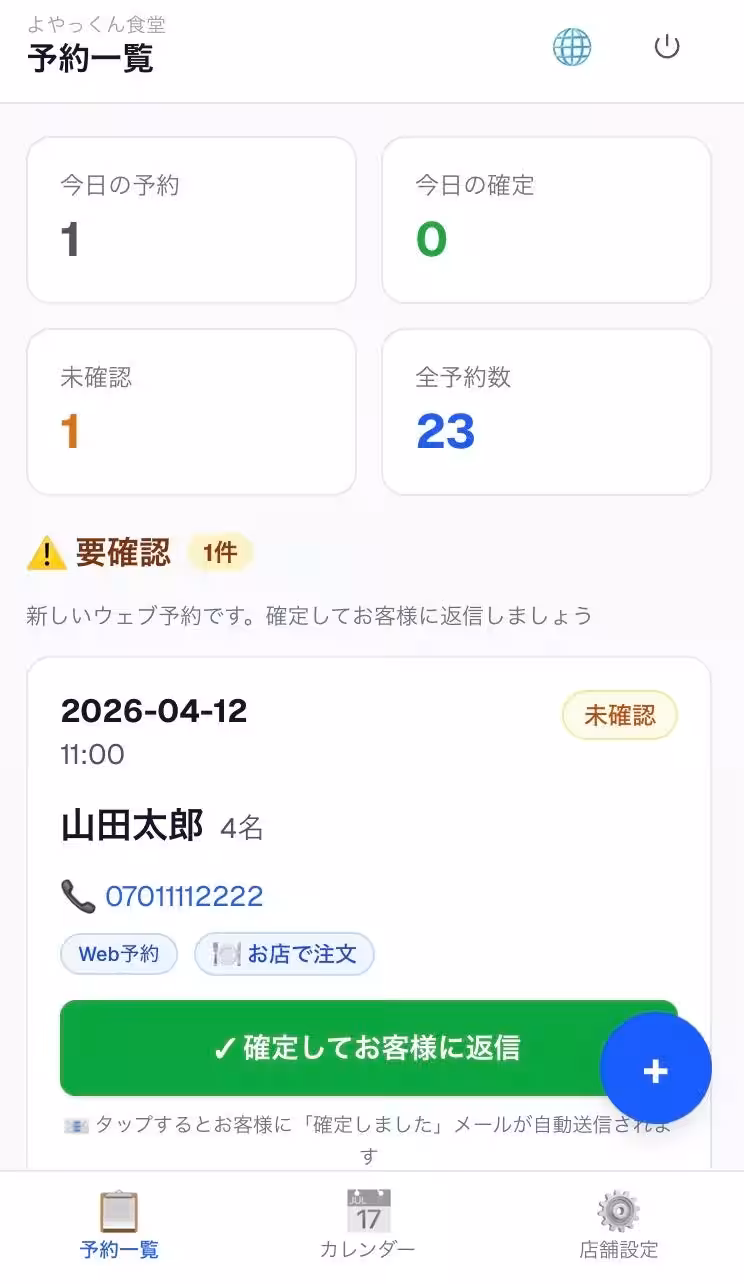Tap the 未確認 status badge on the card
Image resolution: width=744 pixels, height=1284 pixels.
pyautogui.click(x=619, y=715)
